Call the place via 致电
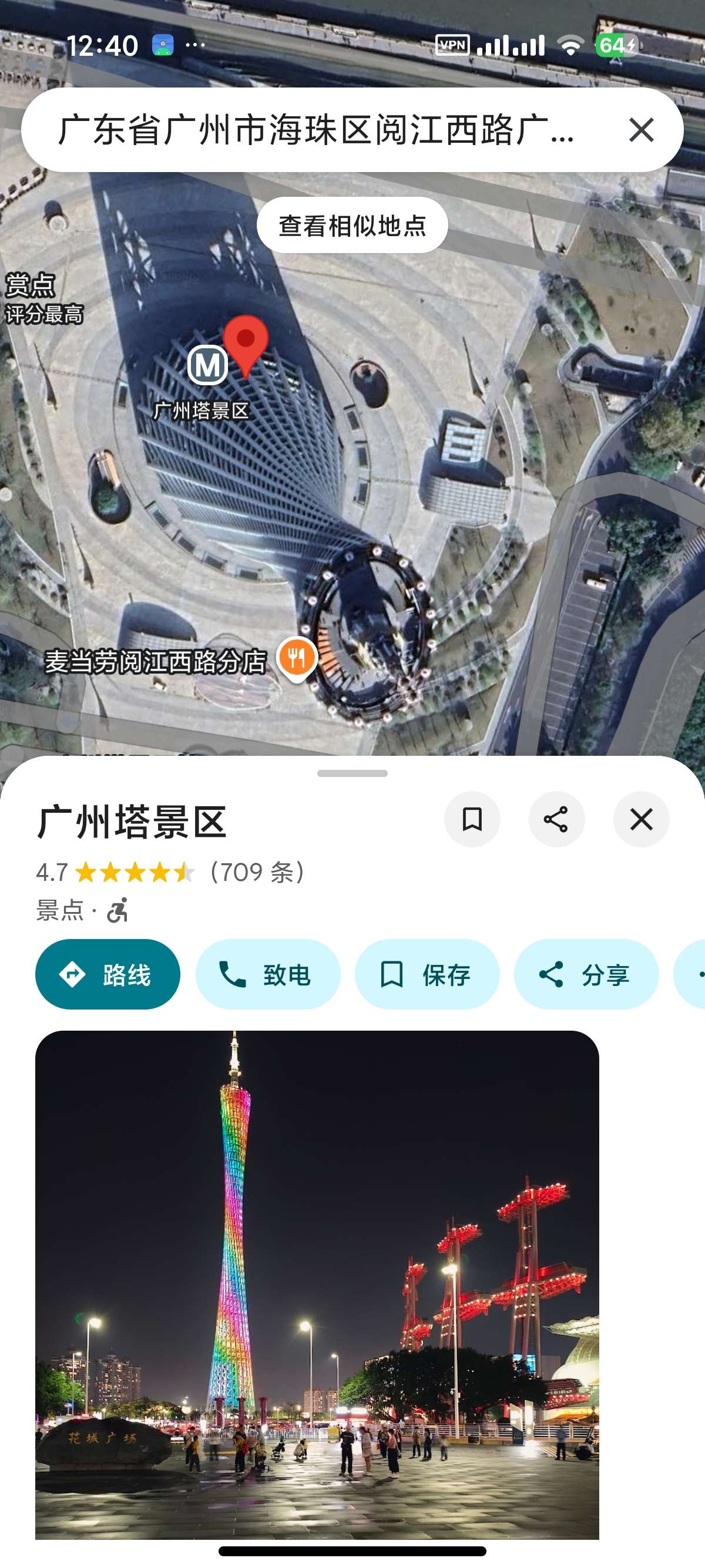Image resolution: width=705 pixels, height=1568 pixels. 267,974
